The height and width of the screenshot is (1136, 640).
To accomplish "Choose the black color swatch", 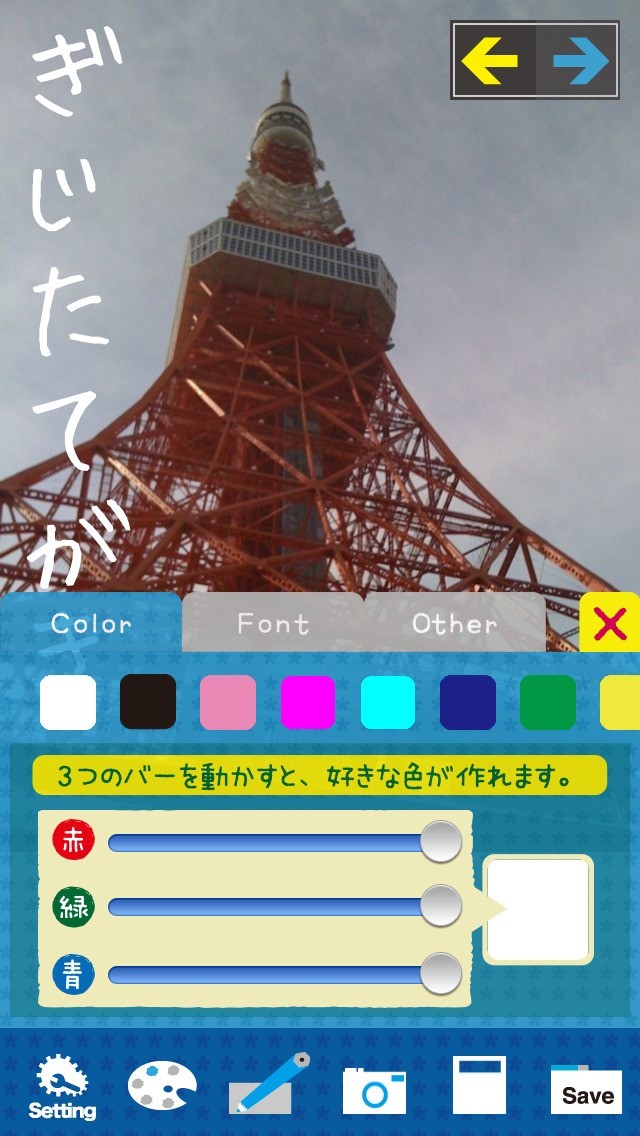I will pos(148,702).
